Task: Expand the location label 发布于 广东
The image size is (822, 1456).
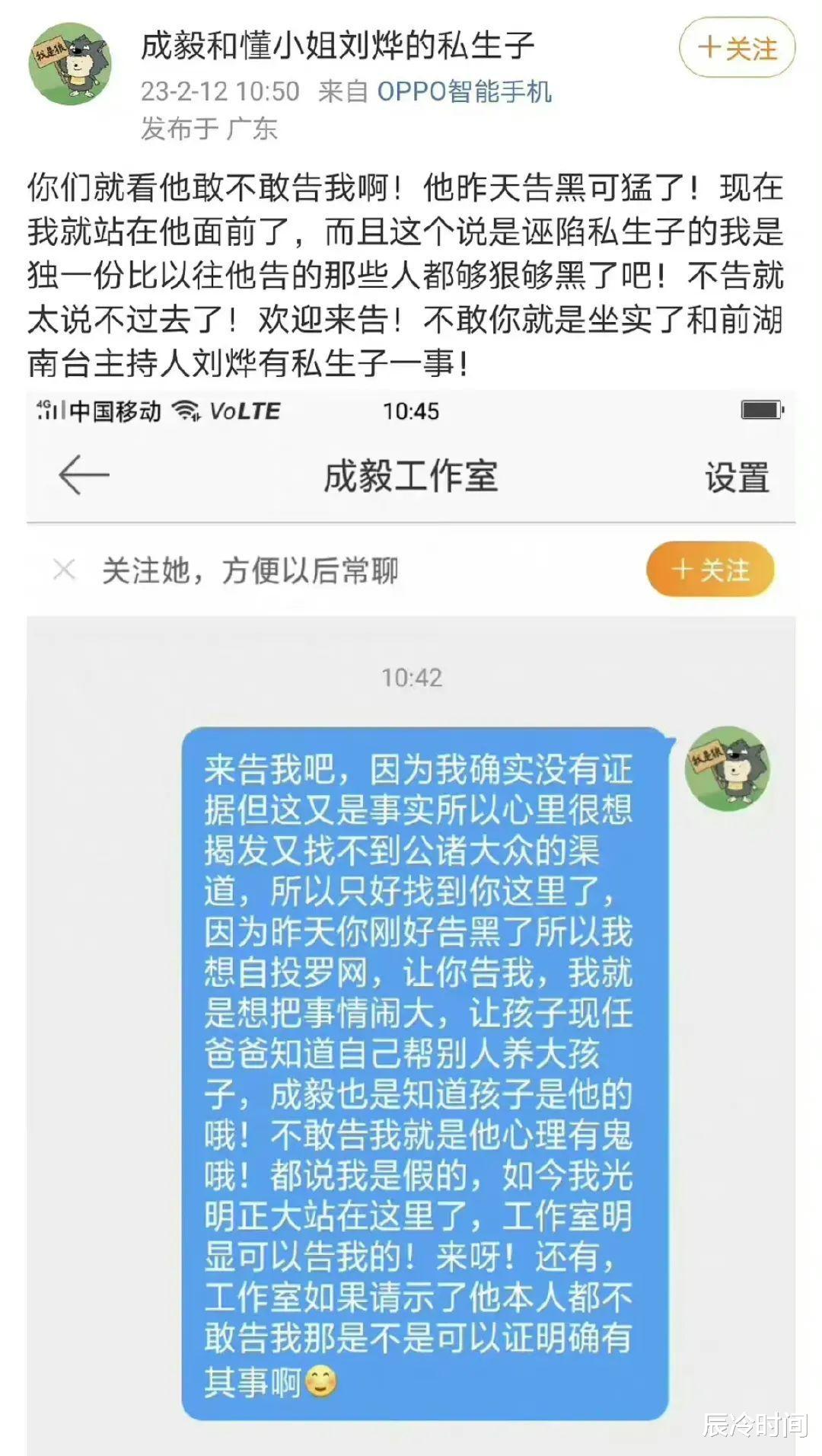Action: [x=209, y=129]
